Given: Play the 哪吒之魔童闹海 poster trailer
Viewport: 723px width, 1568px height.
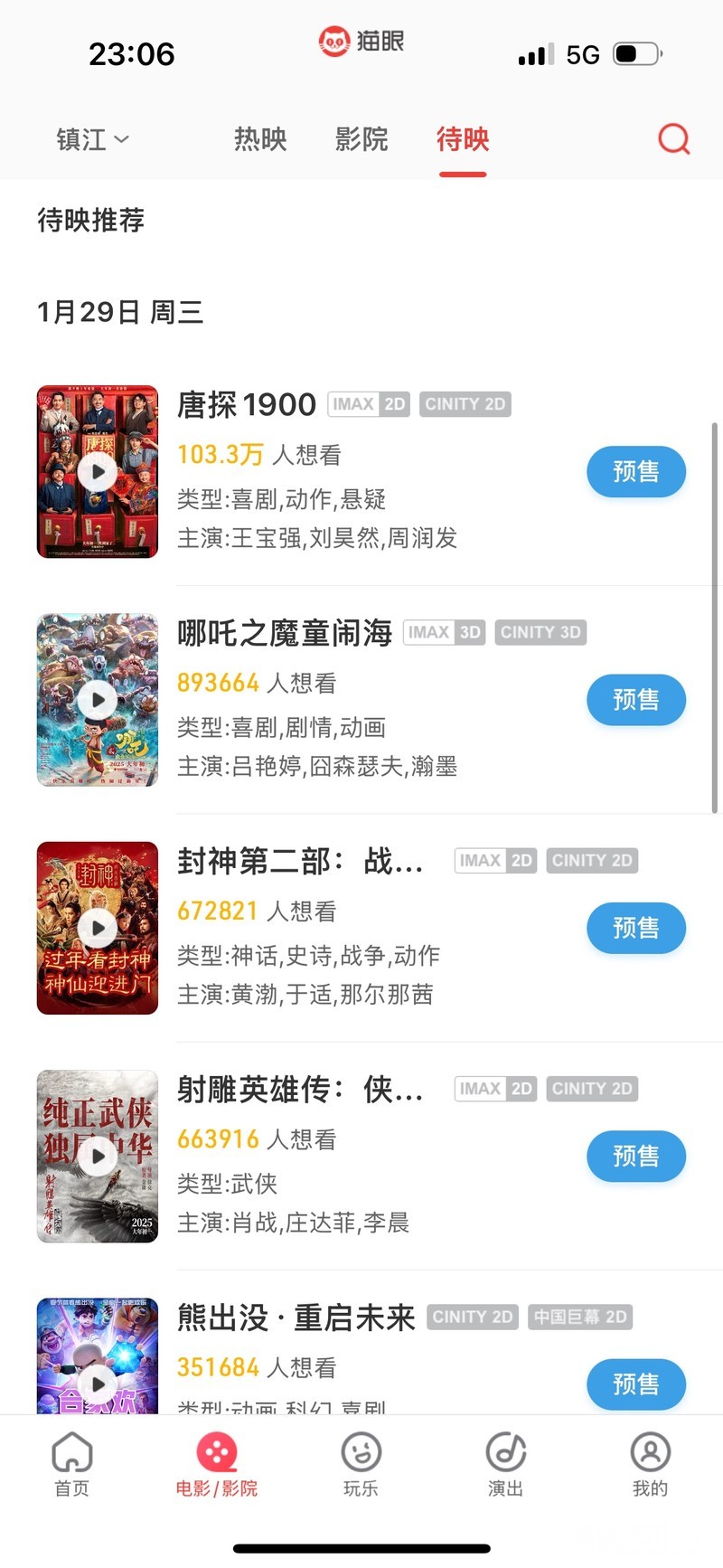Looking at the screenshot, I should click(98, 700).
